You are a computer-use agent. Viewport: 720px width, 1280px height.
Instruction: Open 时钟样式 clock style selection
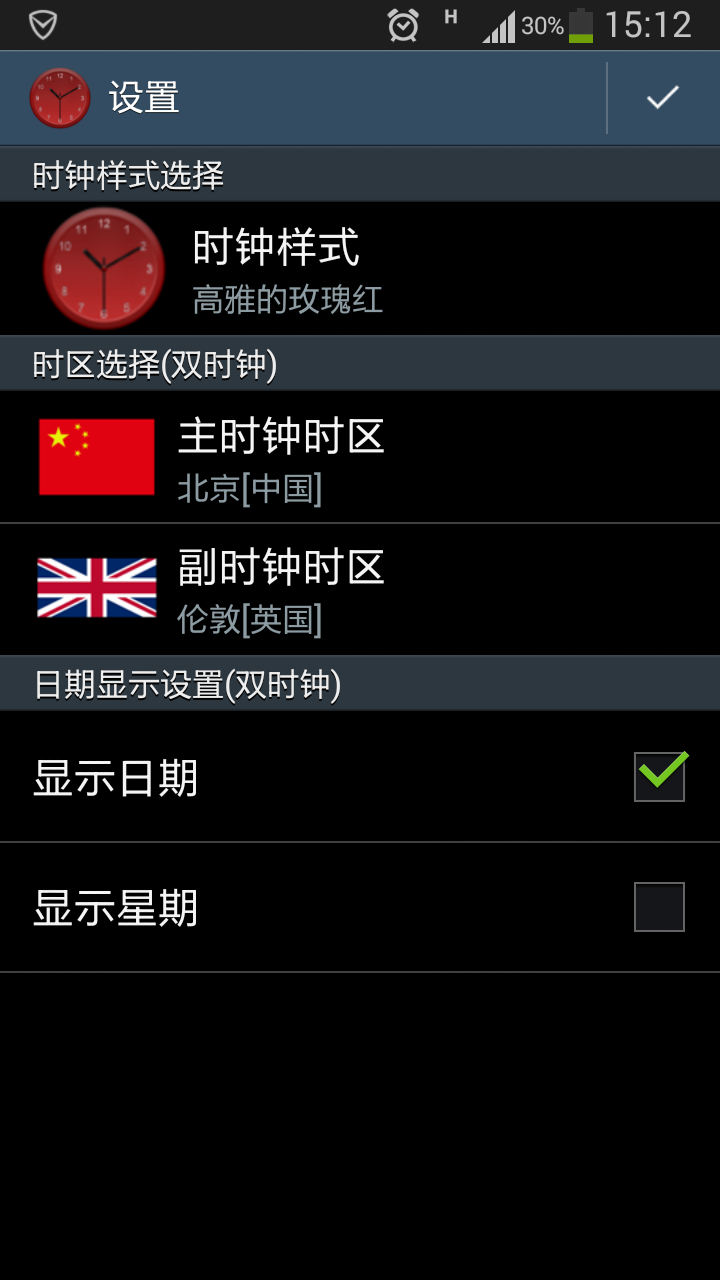tap(360, 268)
